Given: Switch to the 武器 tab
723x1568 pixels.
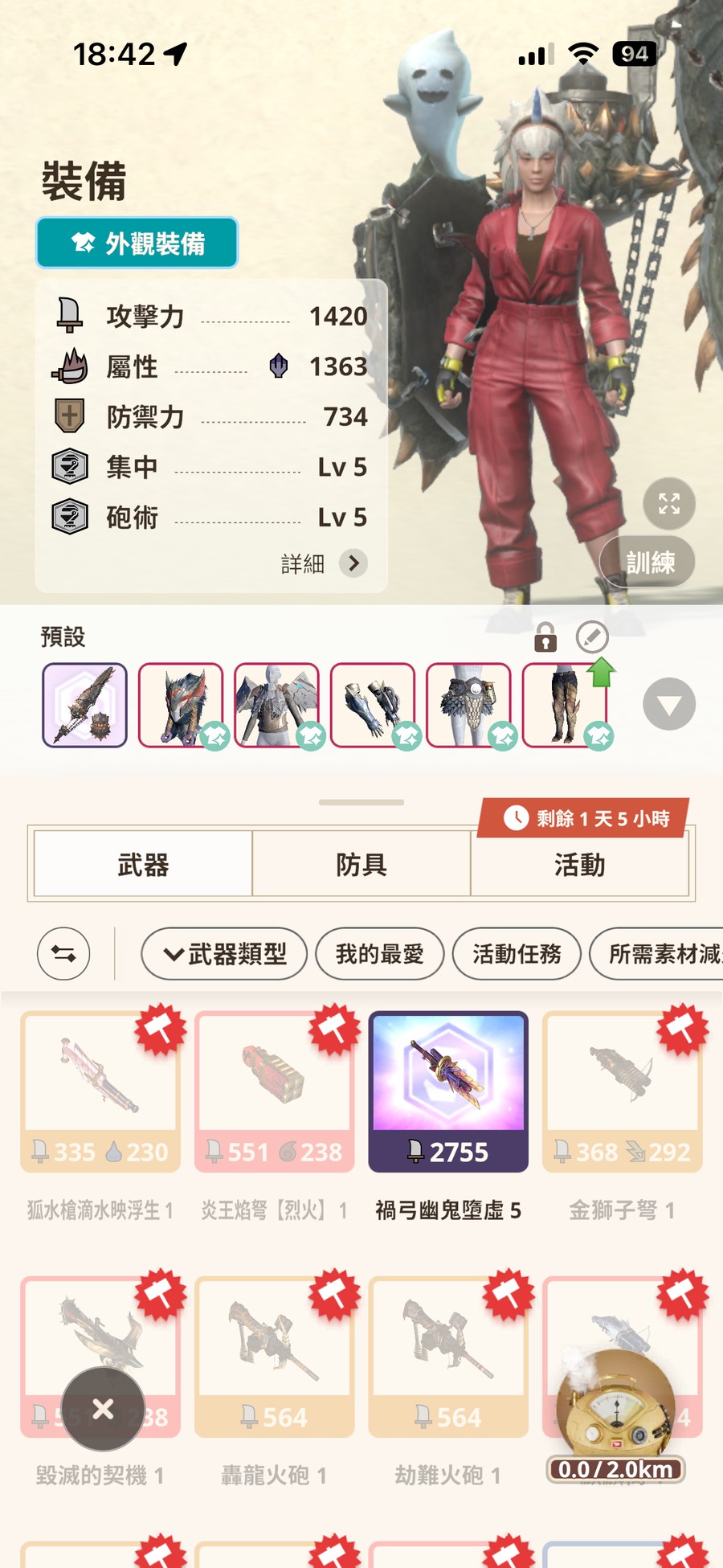Looking at the screenshot, I should pyautogui.click(x=143, y=865).
